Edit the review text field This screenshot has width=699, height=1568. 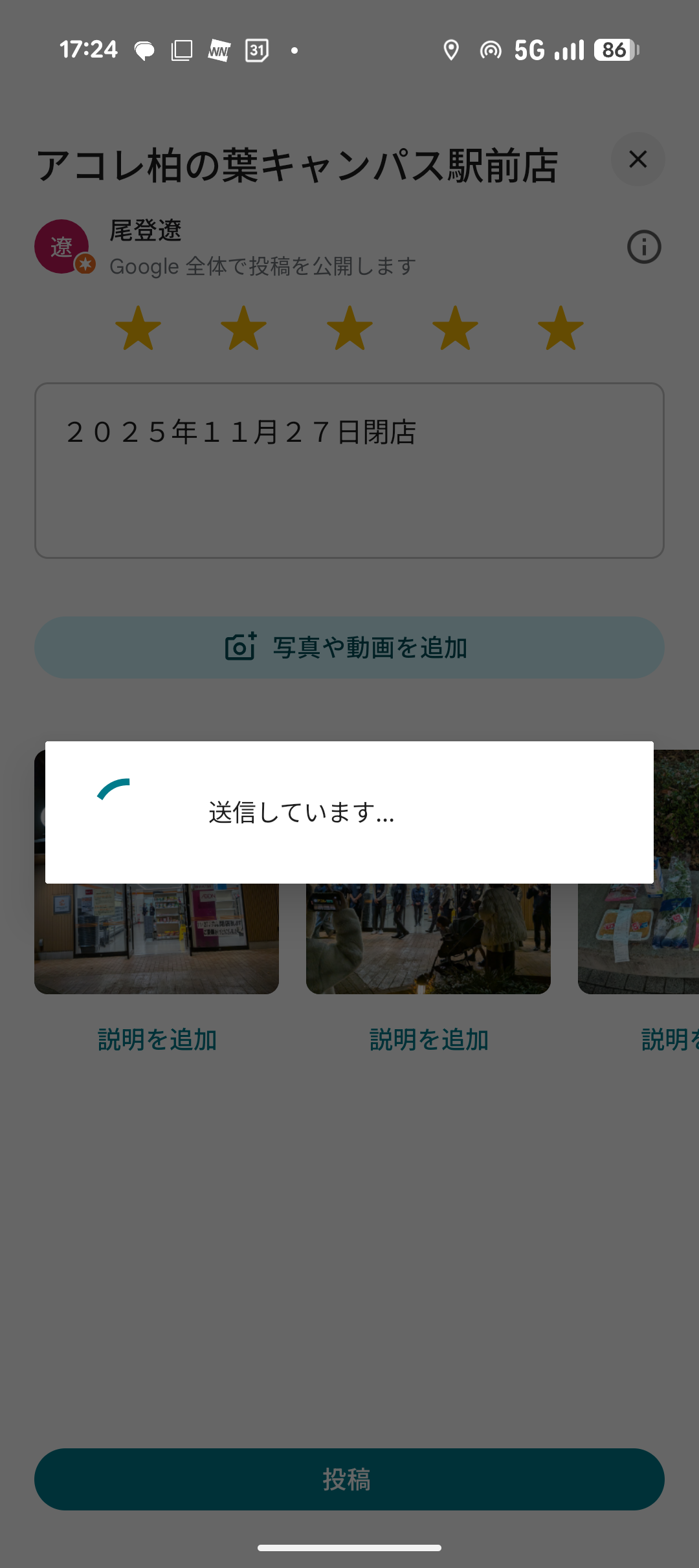point(349,470)
